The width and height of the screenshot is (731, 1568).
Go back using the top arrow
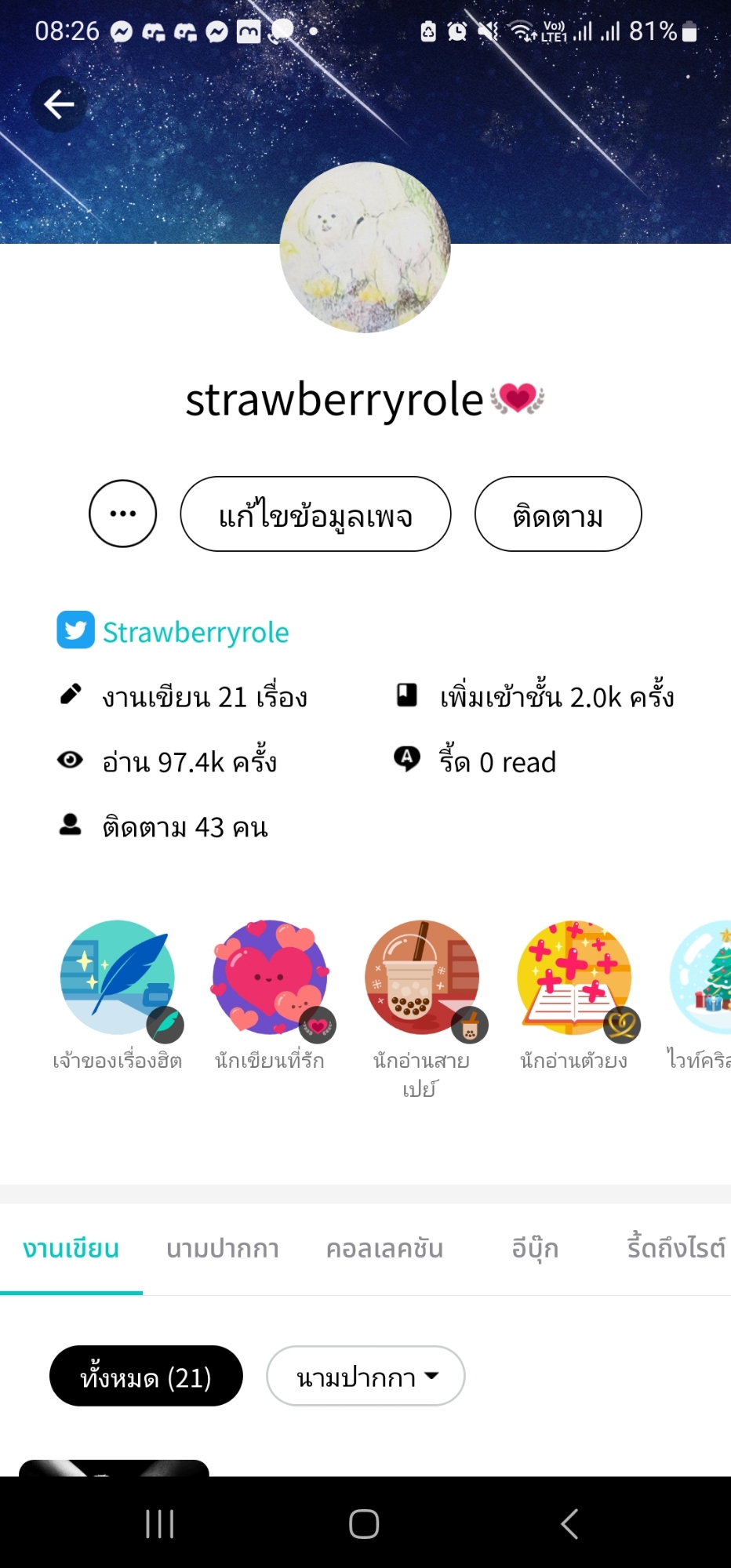pyautogui.click(x=59, y=104)
